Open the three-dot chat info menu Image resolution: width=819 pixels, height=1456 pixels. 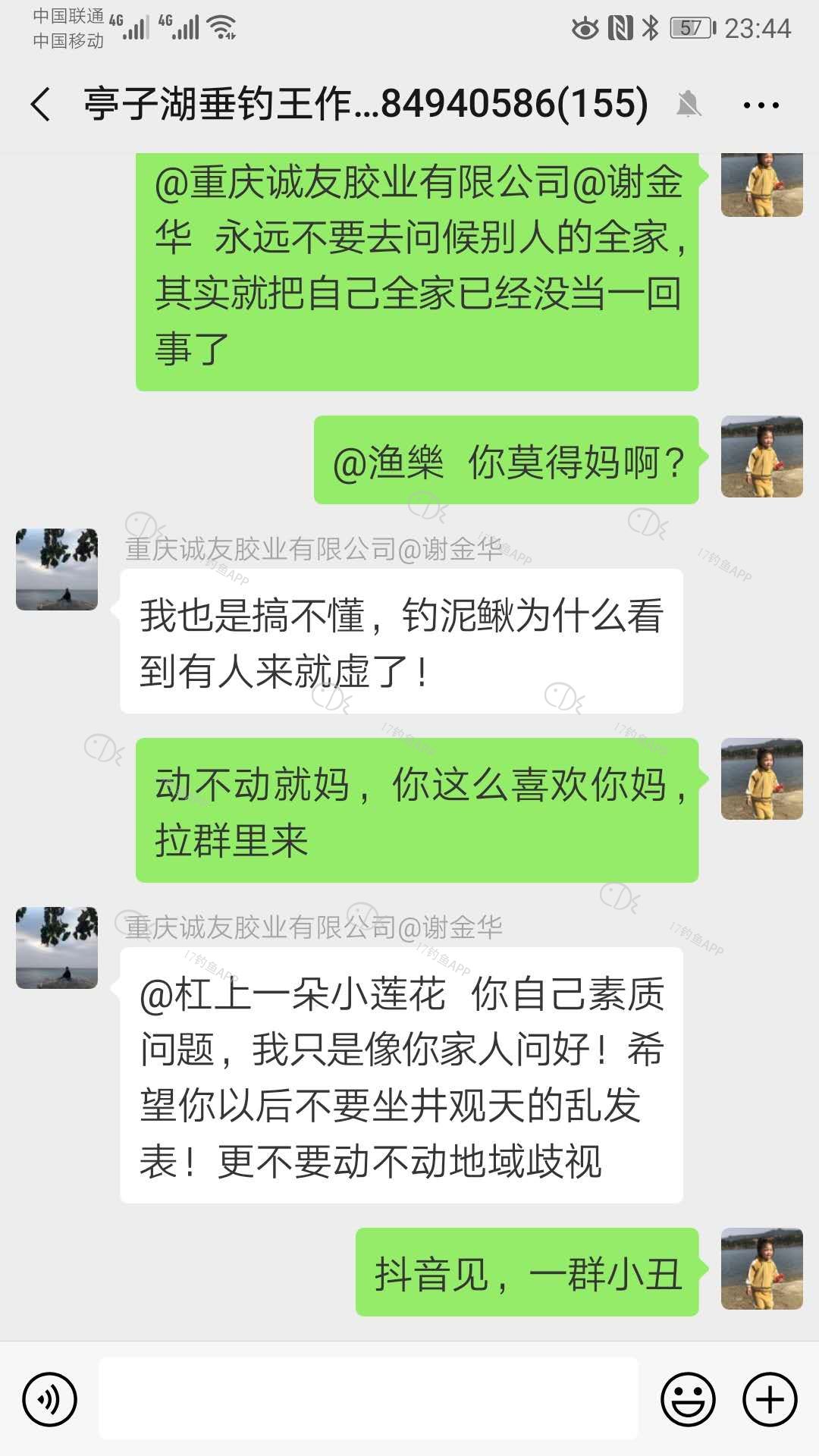coord(761,105)
